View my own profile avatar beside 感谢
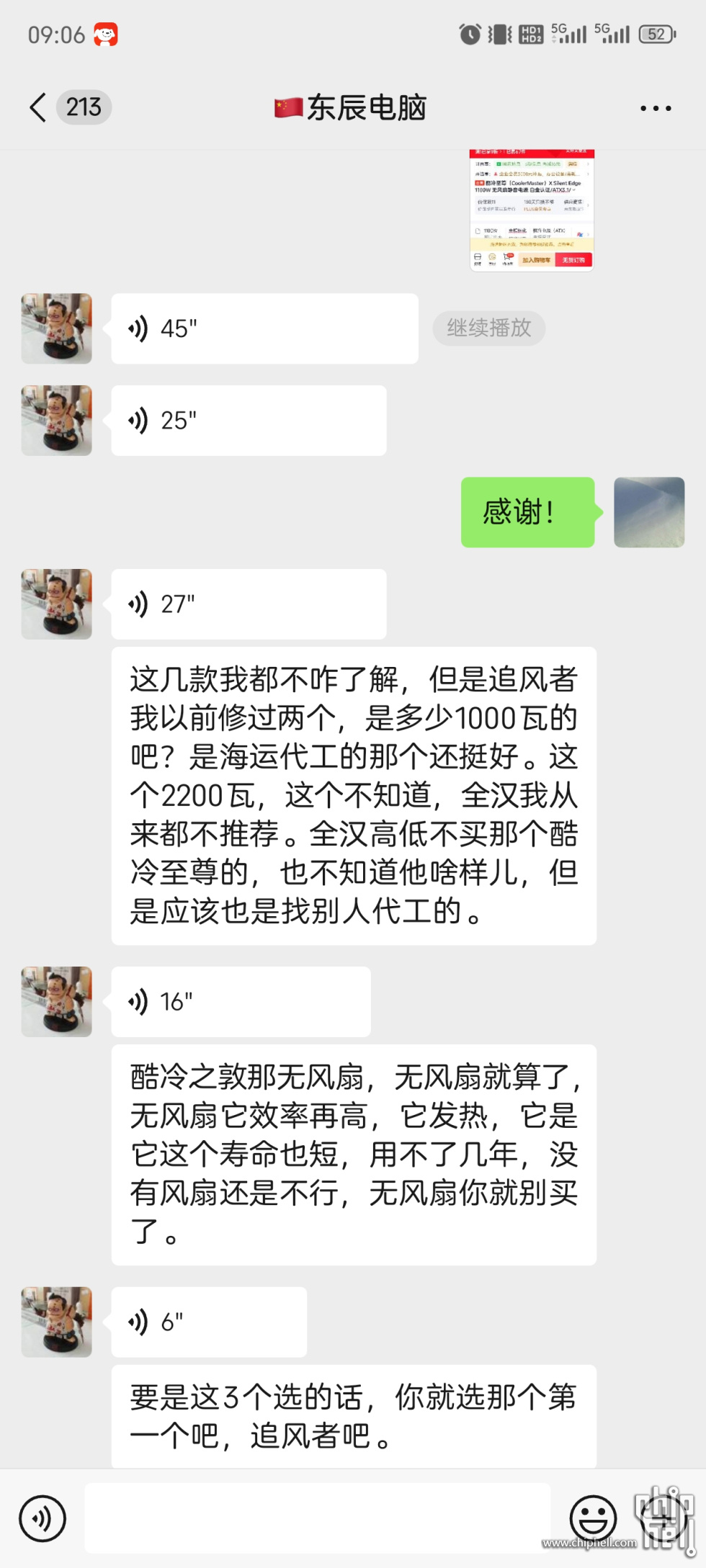The image size is (706, 1568). point(649,512)
